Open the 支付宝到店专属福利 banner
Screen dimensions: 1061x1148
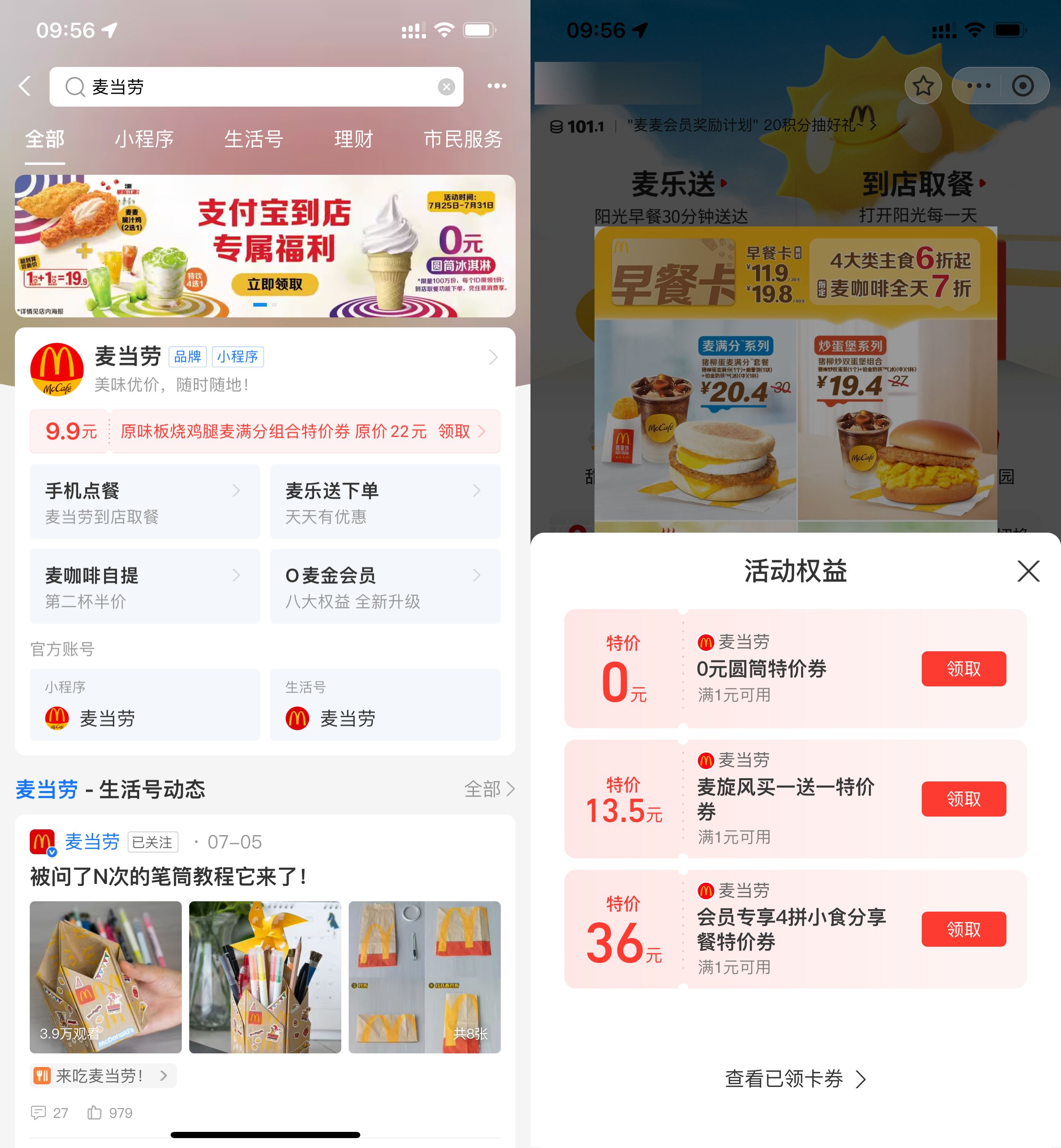pos(265,246)
